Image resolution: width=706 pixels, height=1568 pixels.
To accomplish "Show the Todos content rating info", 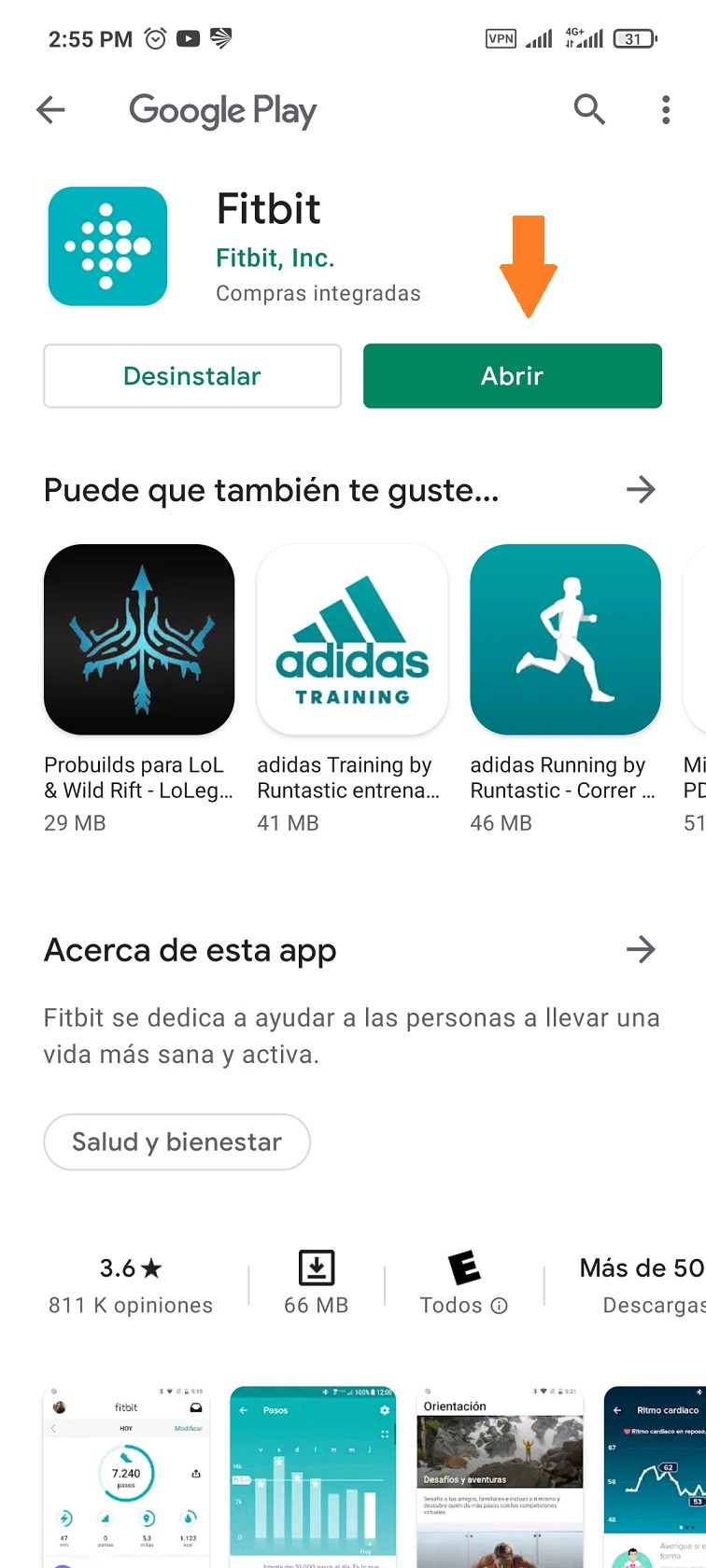I will point(500,1306).
